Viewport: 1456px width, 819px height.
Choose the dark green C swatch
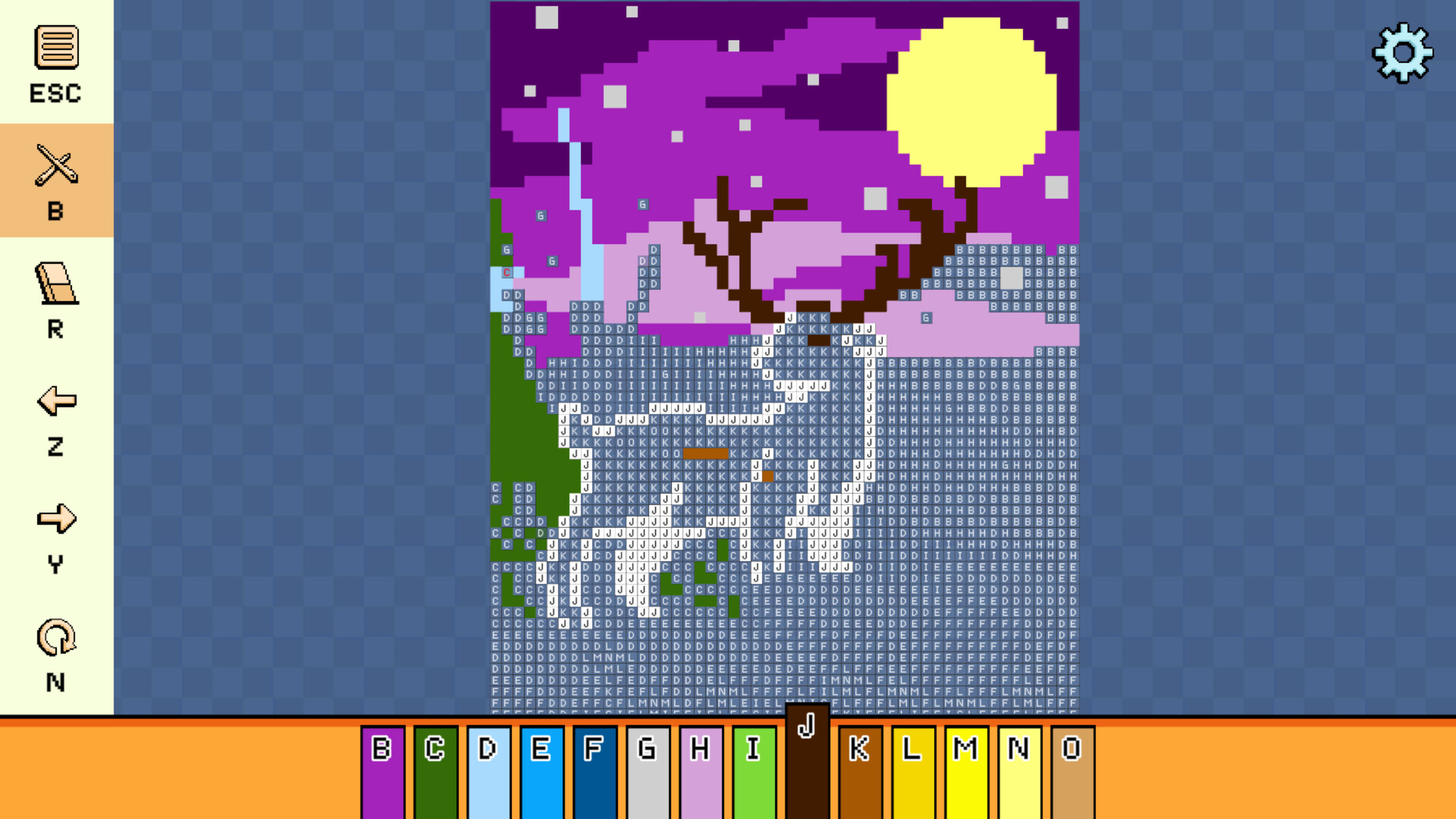tap(435, 770)
